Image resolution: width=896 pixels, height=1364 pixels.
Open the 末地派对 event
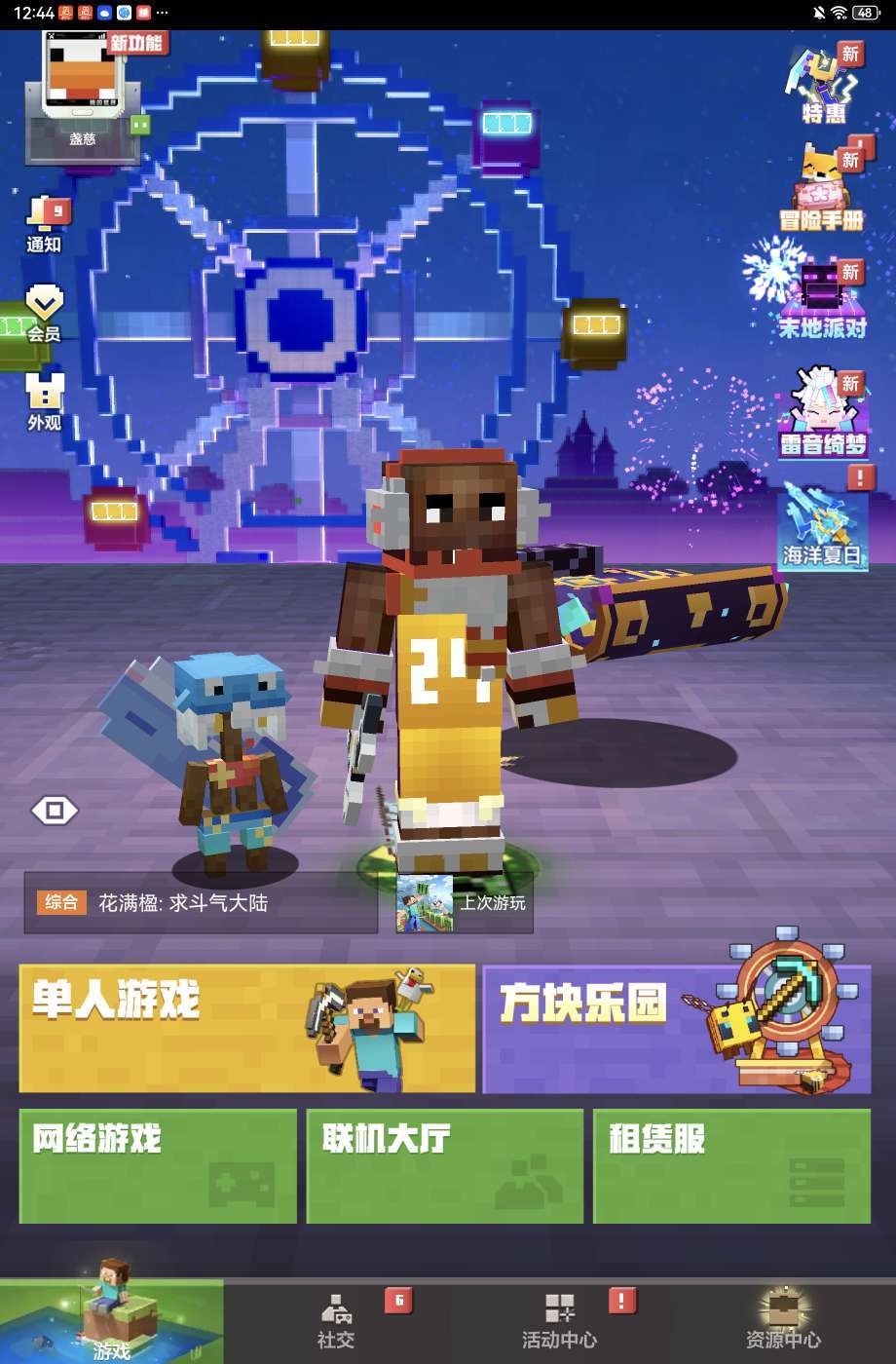click(823, 300)
